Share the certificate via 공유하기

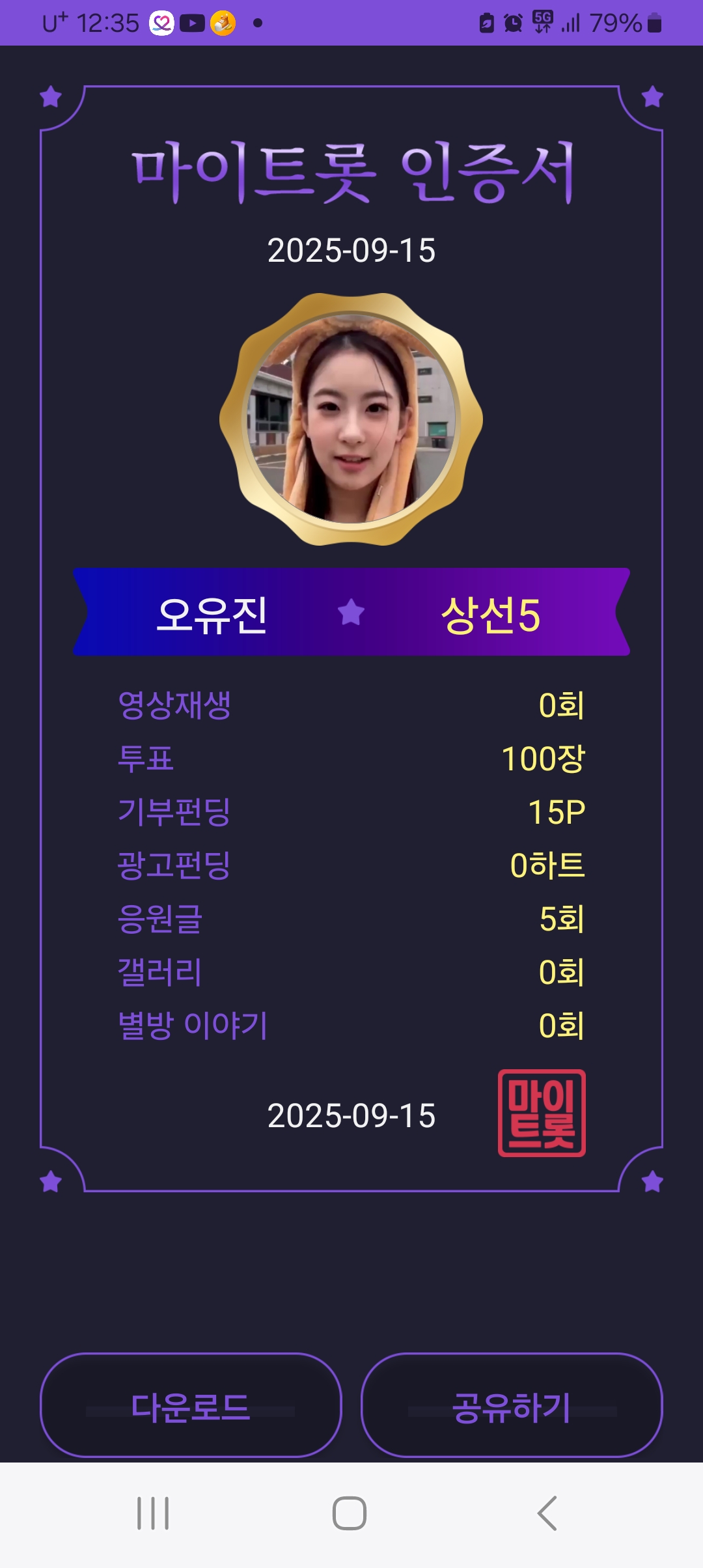click(512, 1405)
